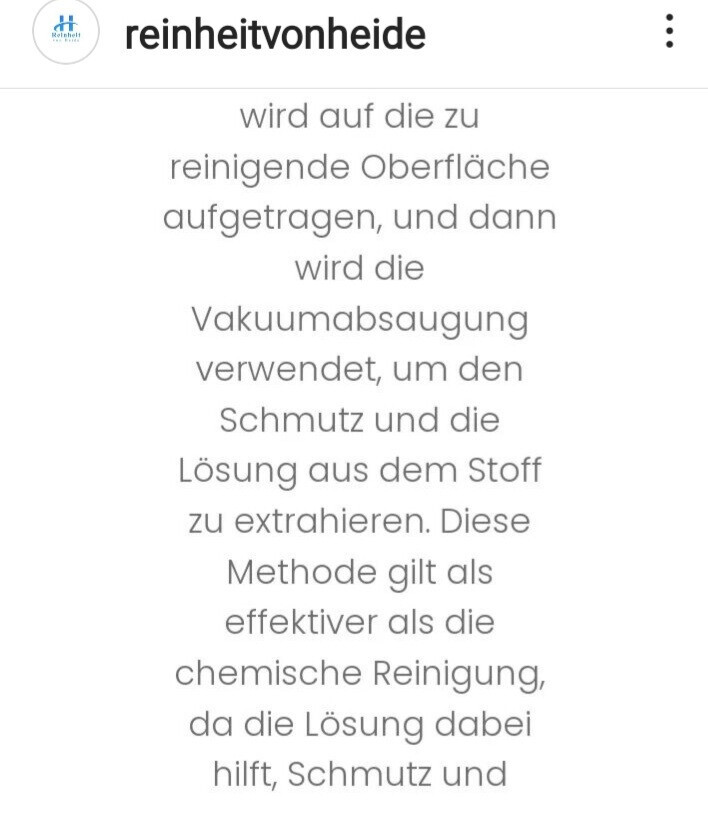The width and height of the screenshot is (708, 819).
Task: Open the three-dot overflow menu
Action: click(669, 33)
